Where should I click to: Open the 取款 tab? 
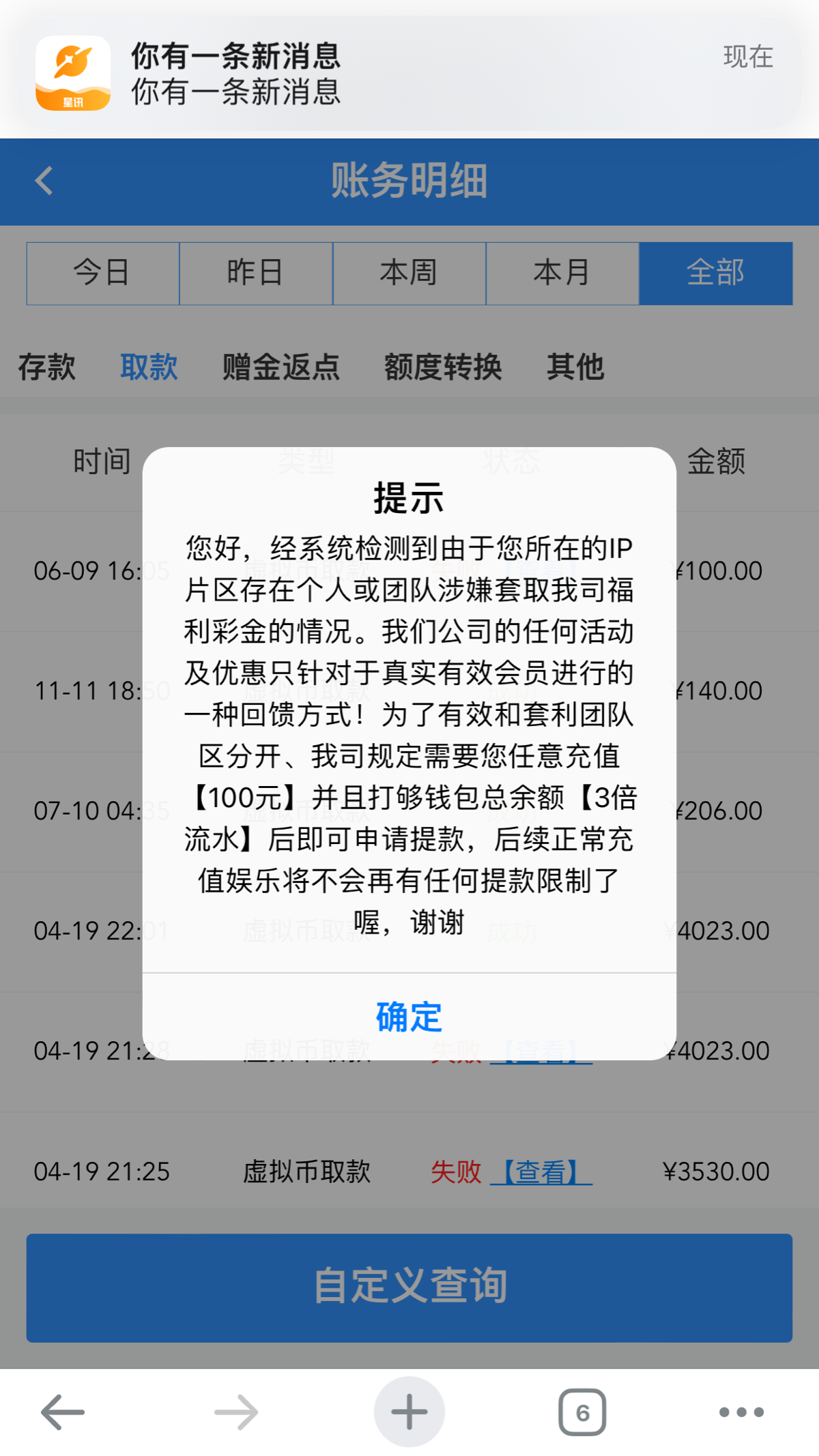[x=149, y=367]
